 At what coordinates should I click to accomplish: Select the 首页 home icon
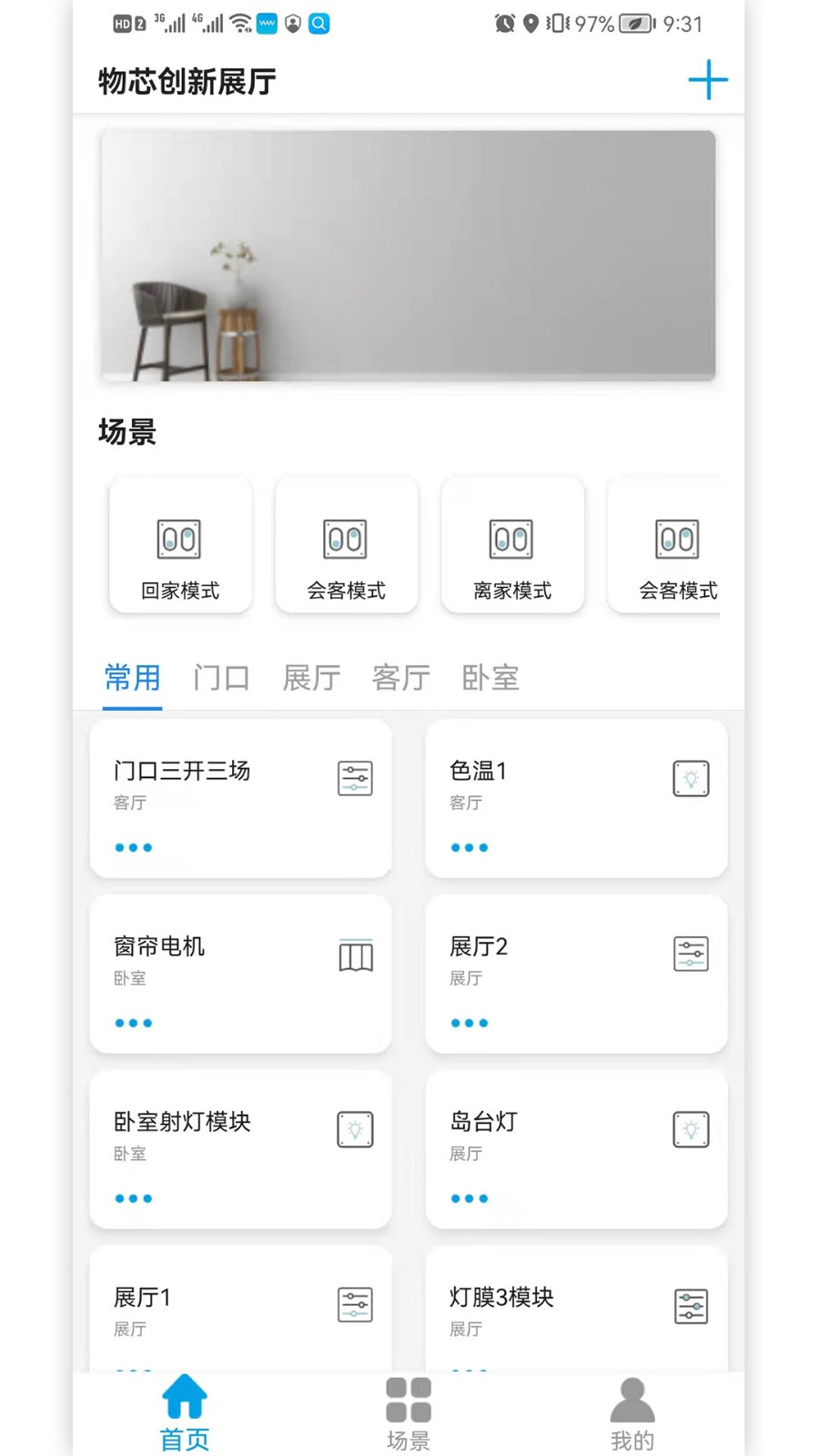coord(184,1399)
